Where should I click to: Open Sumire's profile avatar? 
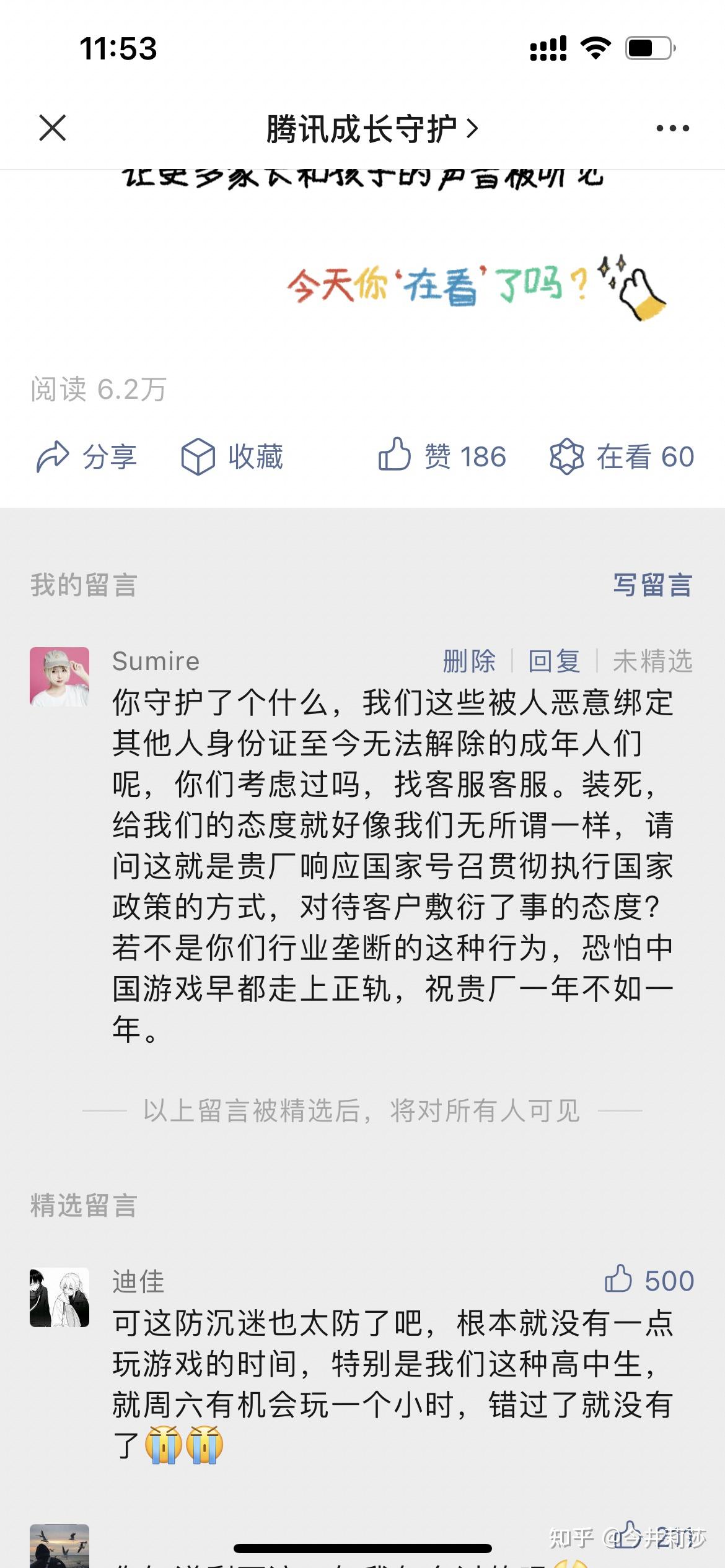[59, 677]
